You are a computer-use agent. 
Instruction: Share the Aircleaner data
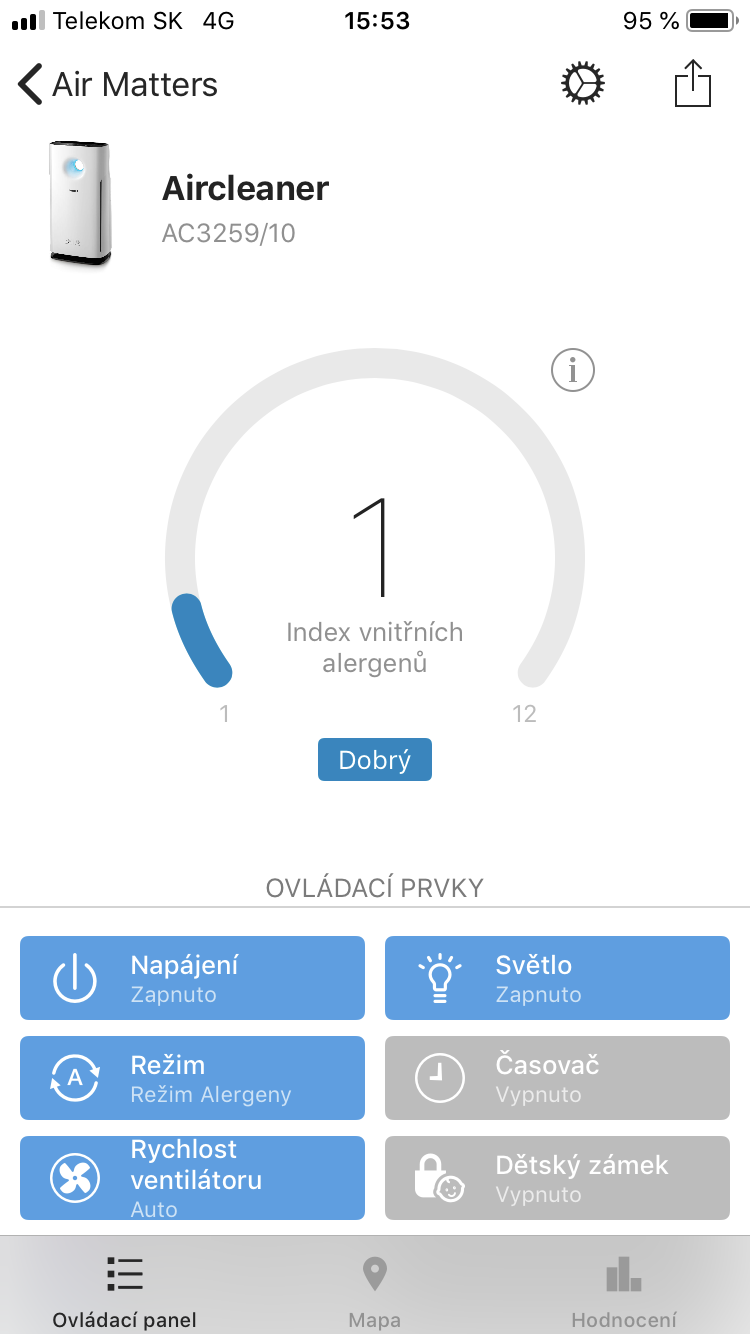(692, 84)
